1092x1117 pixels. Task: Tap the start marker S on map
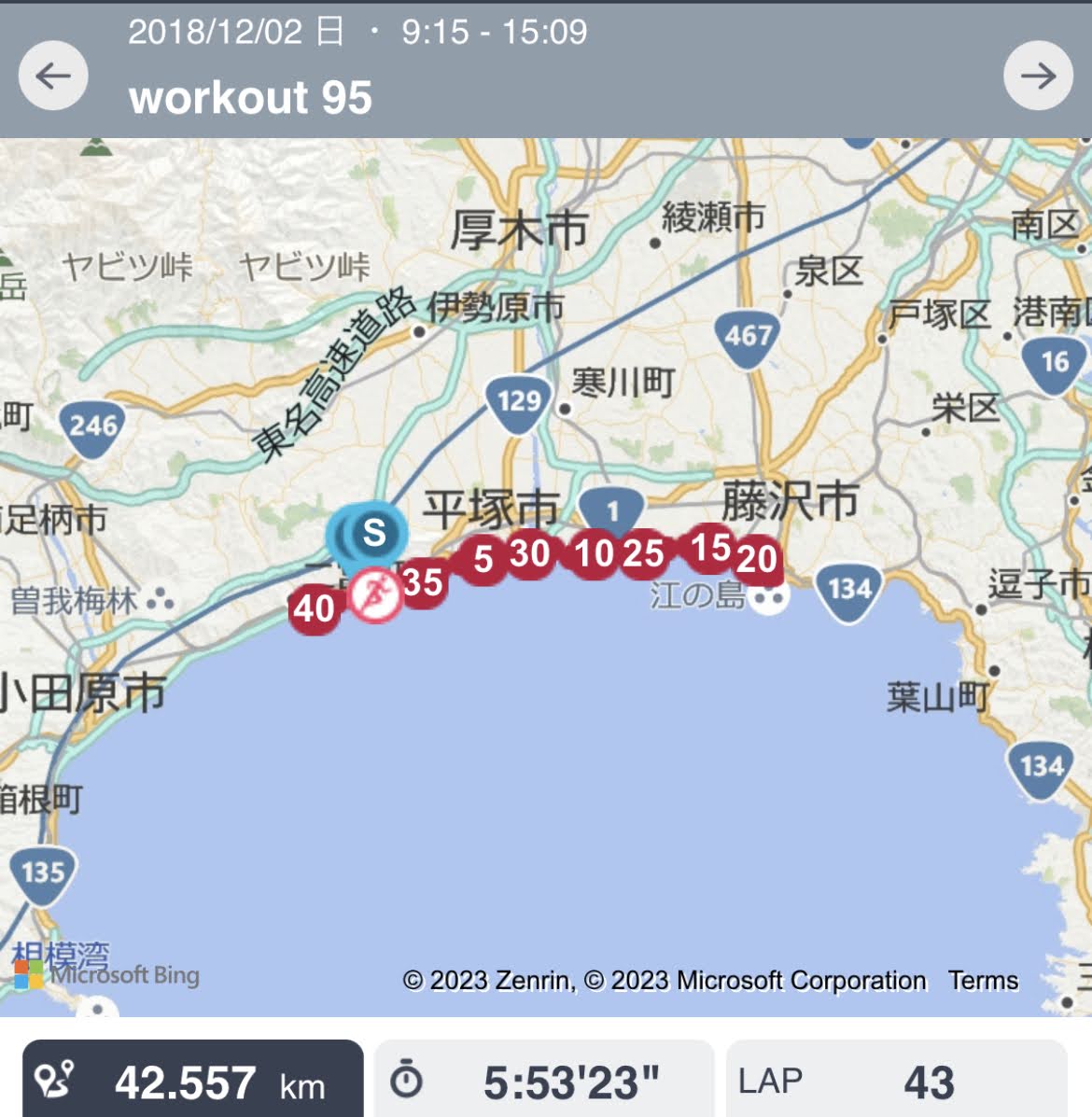click(375, 533)
